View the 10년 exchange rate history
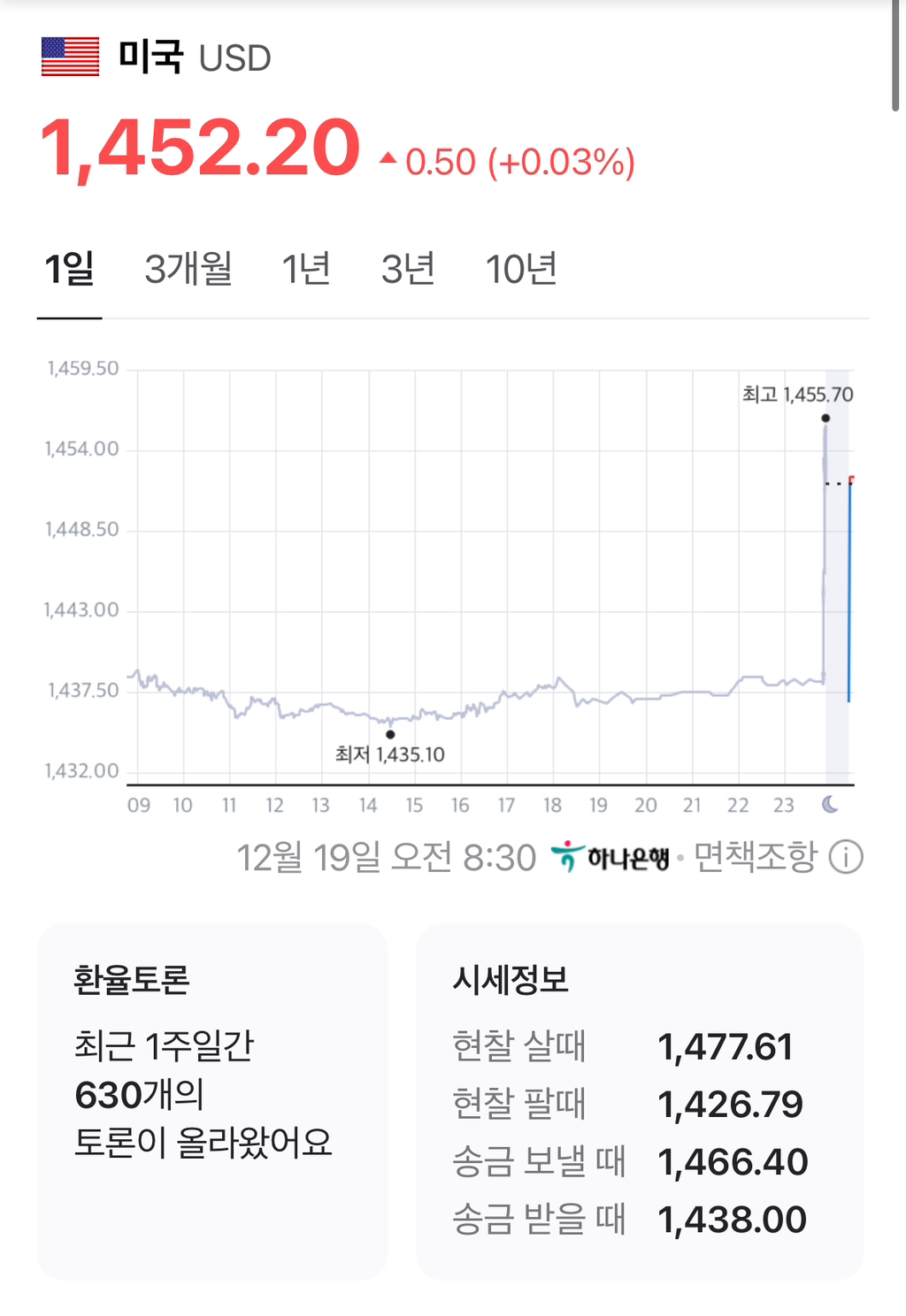This screenshot has height=1316, width=906. click(521, 269)
